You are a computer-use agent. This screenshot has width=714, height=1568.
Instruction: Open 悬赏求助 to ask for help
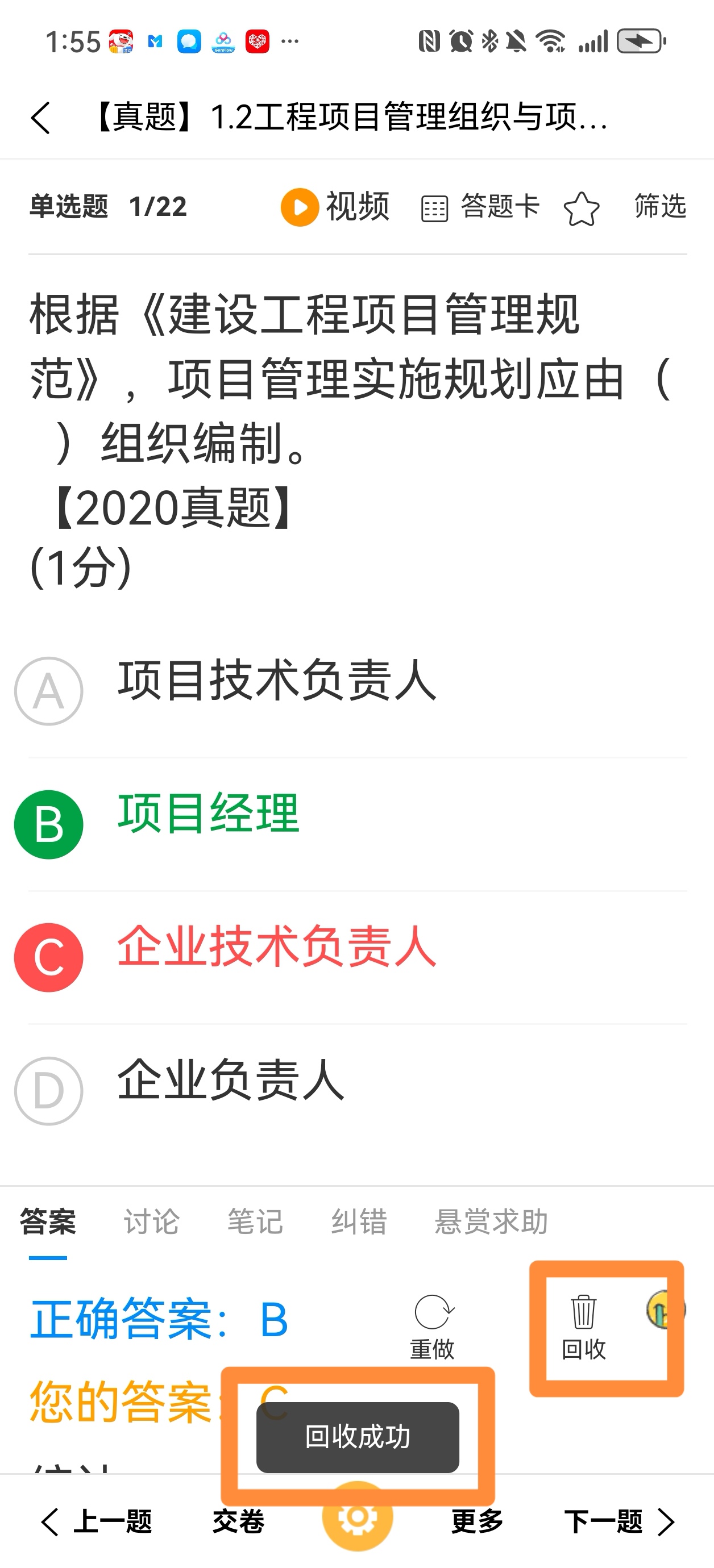tap(491, 1221)
